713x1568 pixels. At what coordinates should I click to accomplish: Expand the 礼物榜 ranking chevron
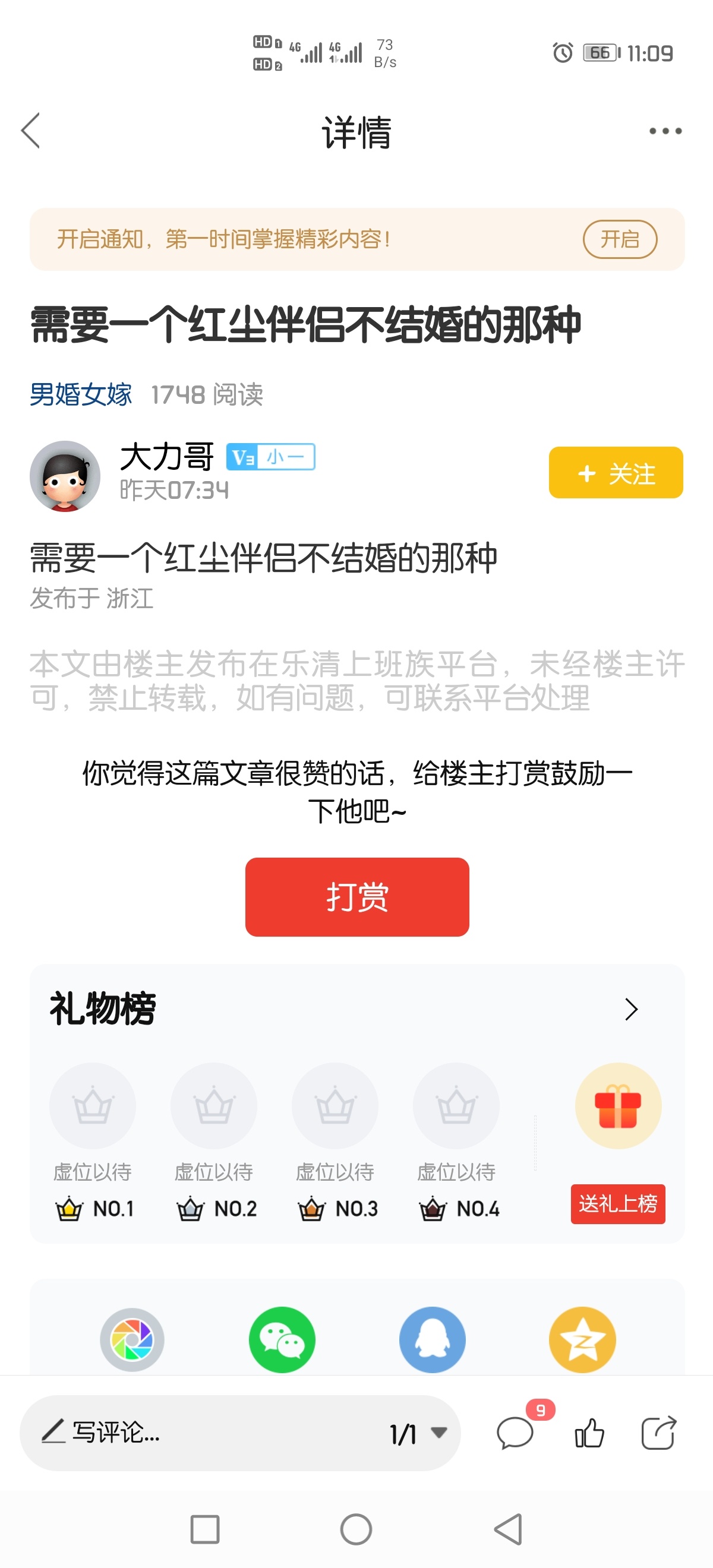tap(631, 1009)
